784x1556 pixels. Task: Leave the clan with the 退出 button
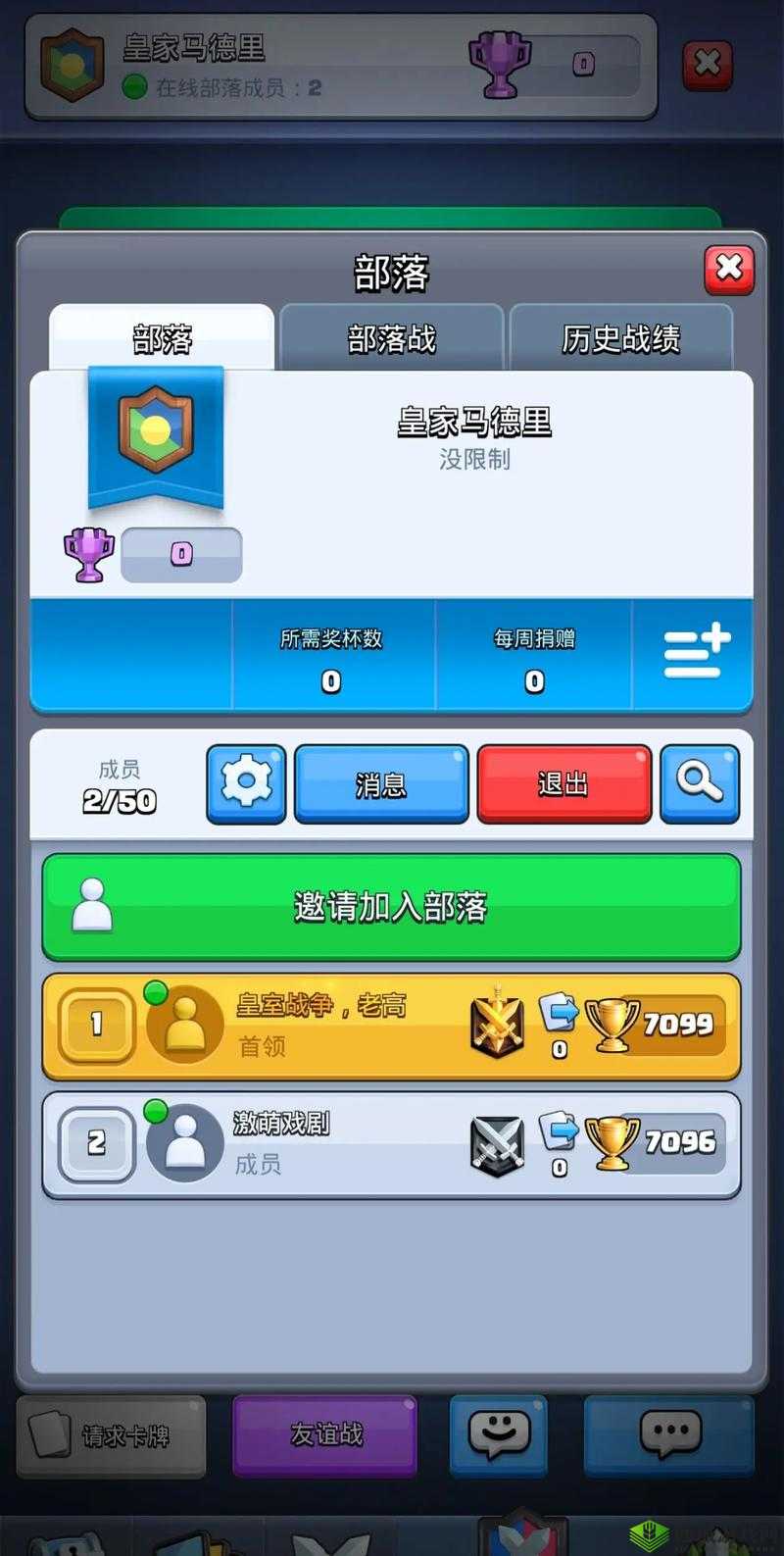(x=563, y=784)
